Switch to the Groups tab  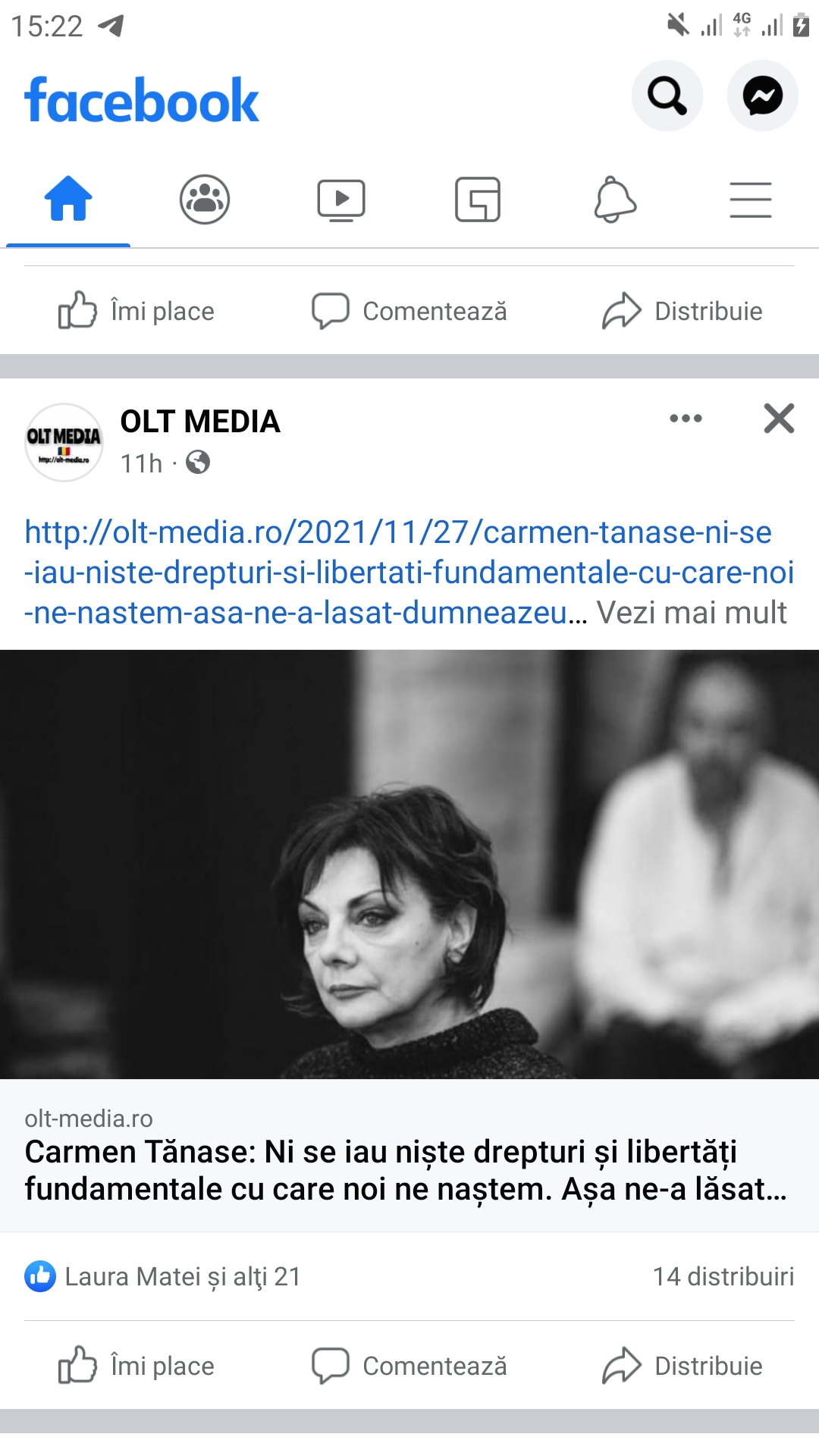[x=204, y=199]
